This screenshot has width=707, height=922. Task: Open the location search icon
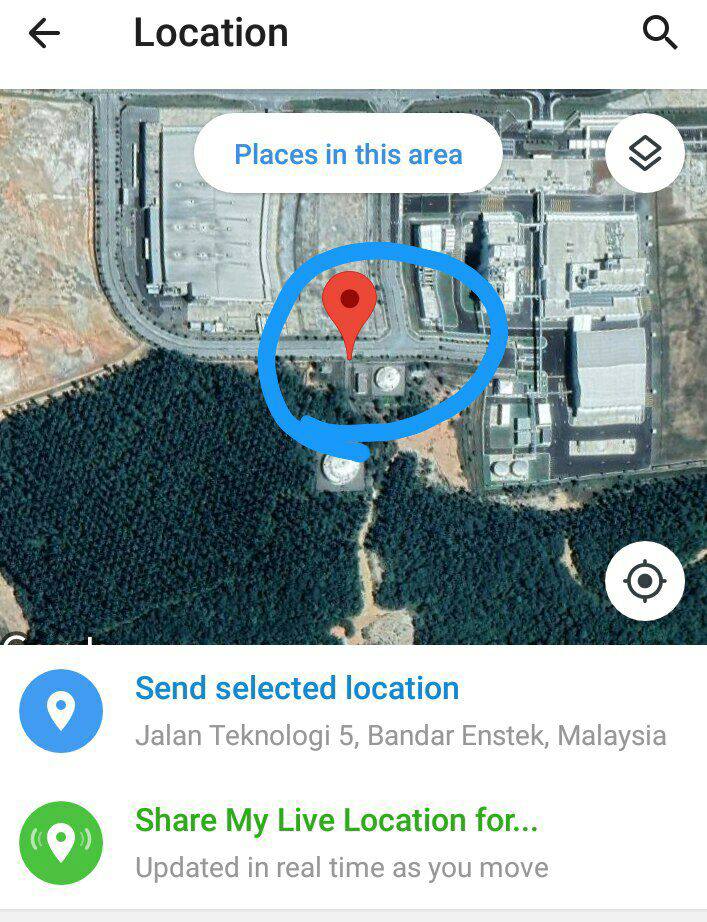pos(659,34)
